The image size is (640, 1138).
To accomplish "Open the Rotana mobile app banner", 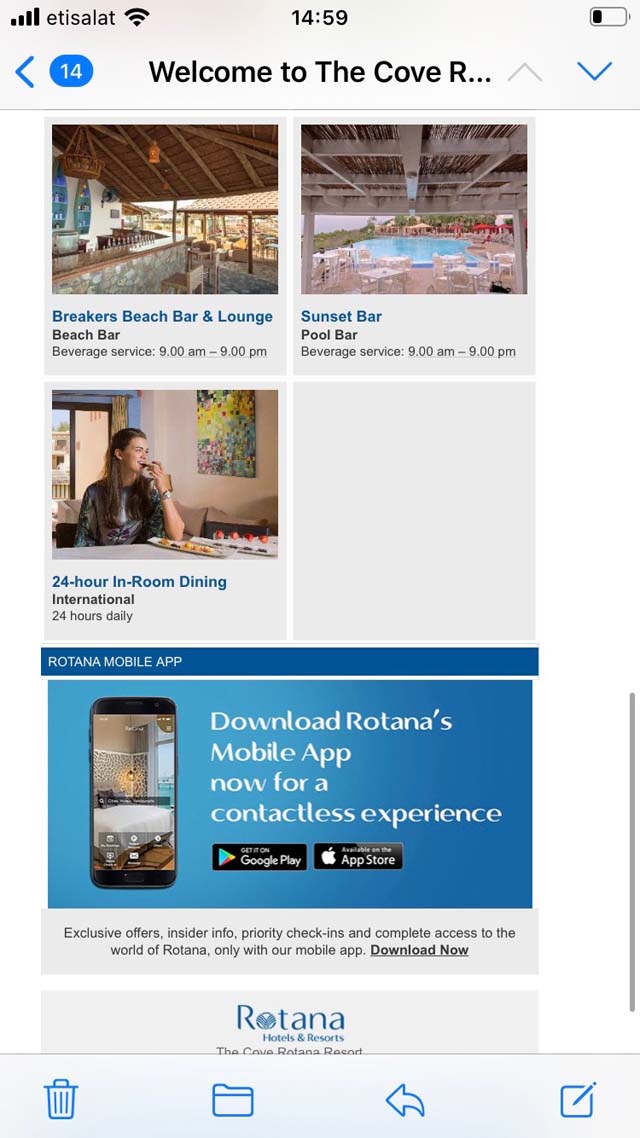I will tap(290, 793).
